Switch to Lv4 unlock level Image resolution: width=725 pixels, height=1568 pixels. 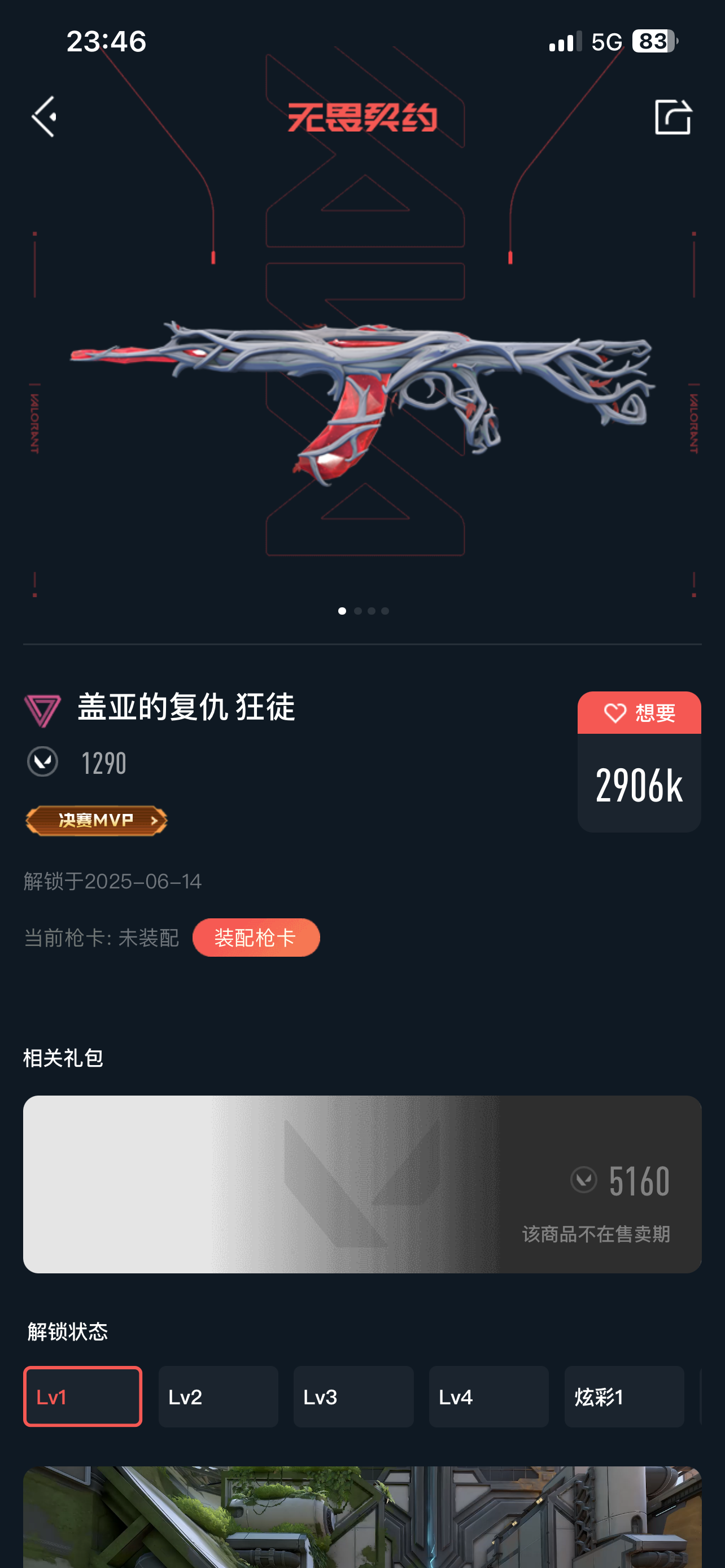pyautogui.click(x=488, y=1396)
